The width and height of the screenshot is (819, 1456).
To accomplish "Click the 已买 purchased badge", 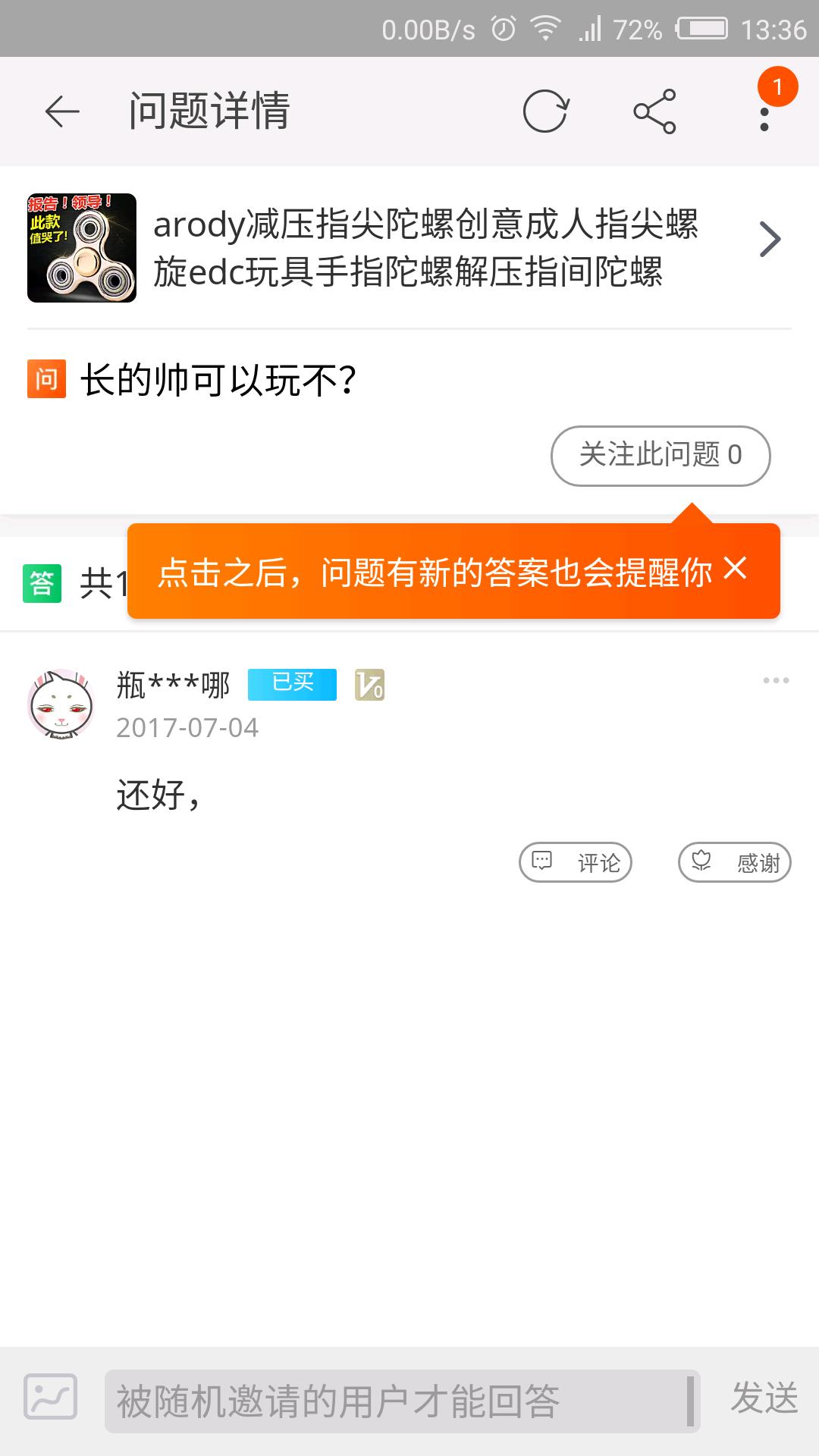I will tap(292, 685).
